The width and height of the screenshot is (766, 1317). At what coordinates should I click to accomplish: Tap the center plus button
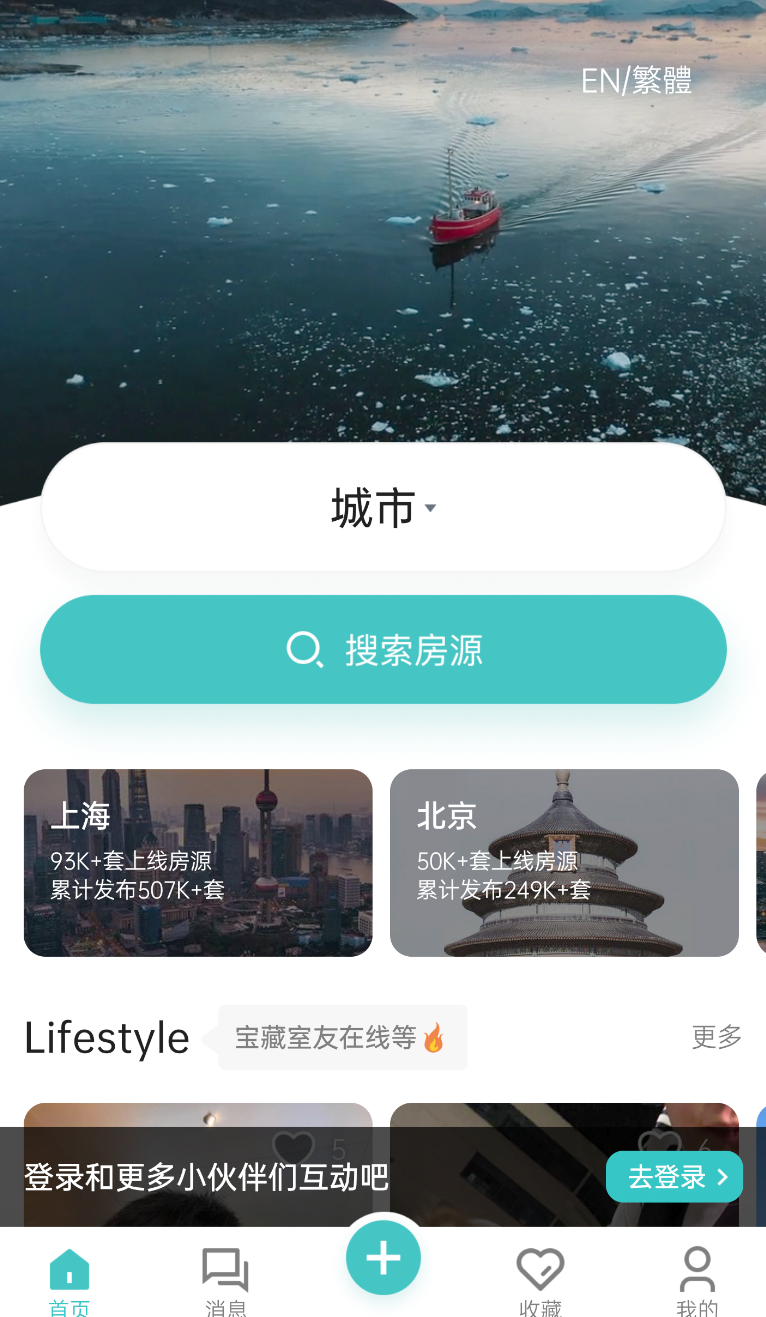click(x=383, y=1258)
